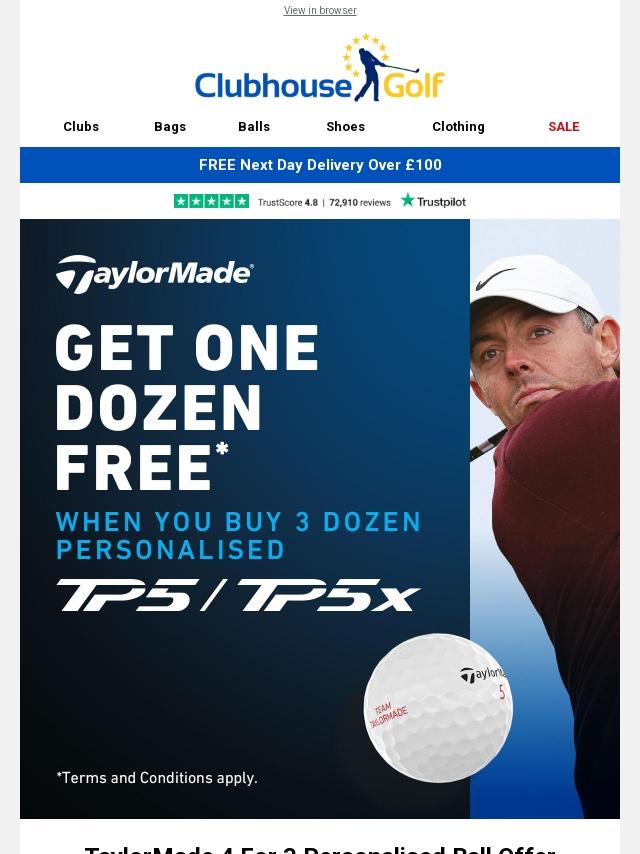Select the Balls category
Viewport: 640px width, 854px height.
tap(254, 127)
